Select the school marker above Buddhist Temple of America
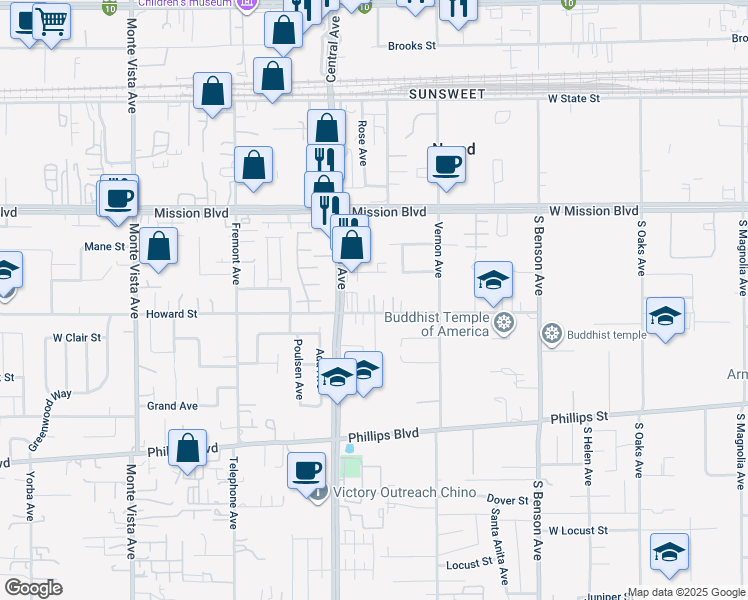 point(494,284)
